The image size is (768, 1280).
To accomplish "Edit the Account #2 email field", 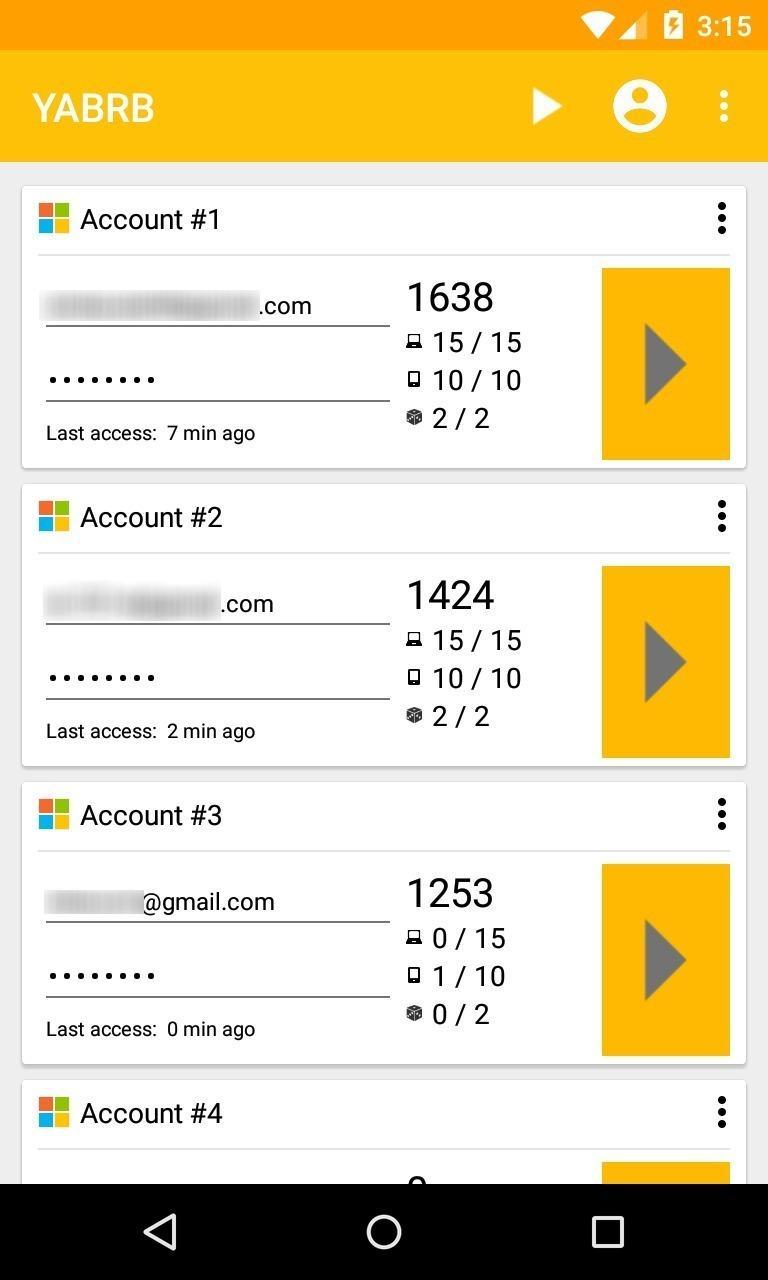I will [x=217, y=603].
